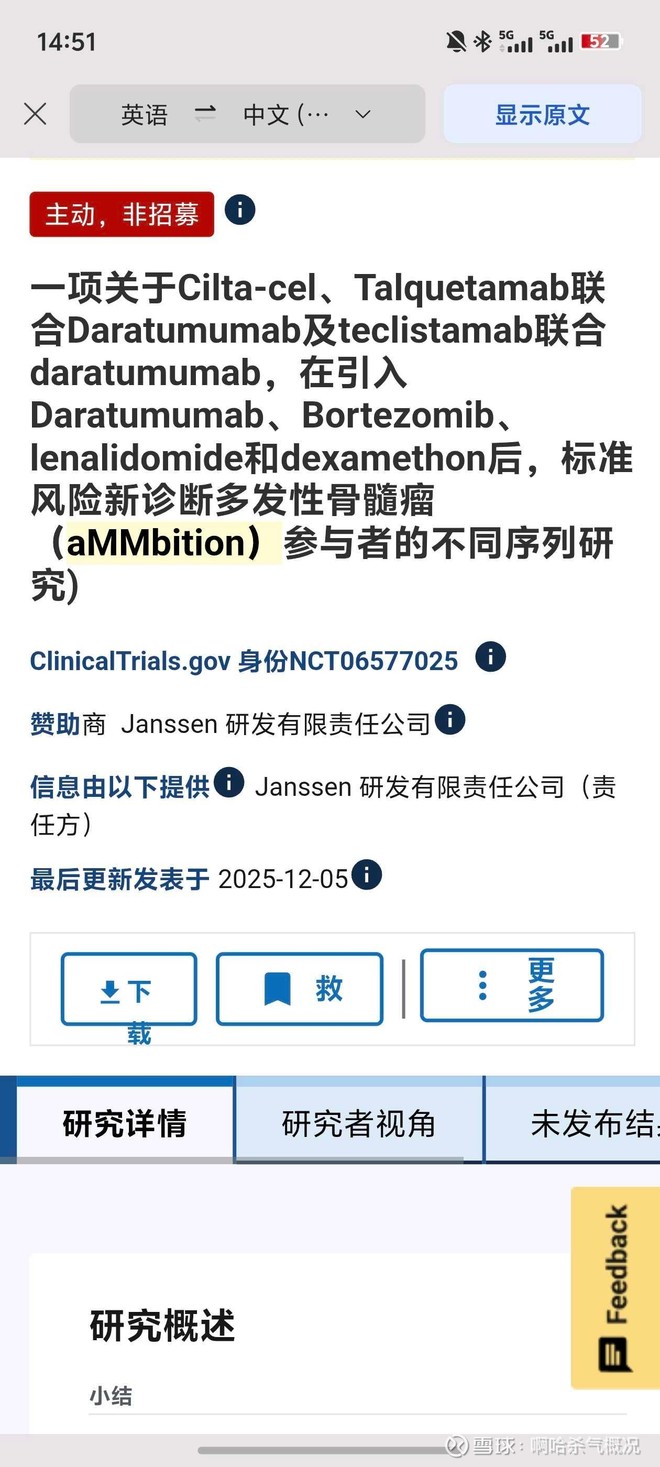
Task: Close the translated web page
Action: [35, 114]
